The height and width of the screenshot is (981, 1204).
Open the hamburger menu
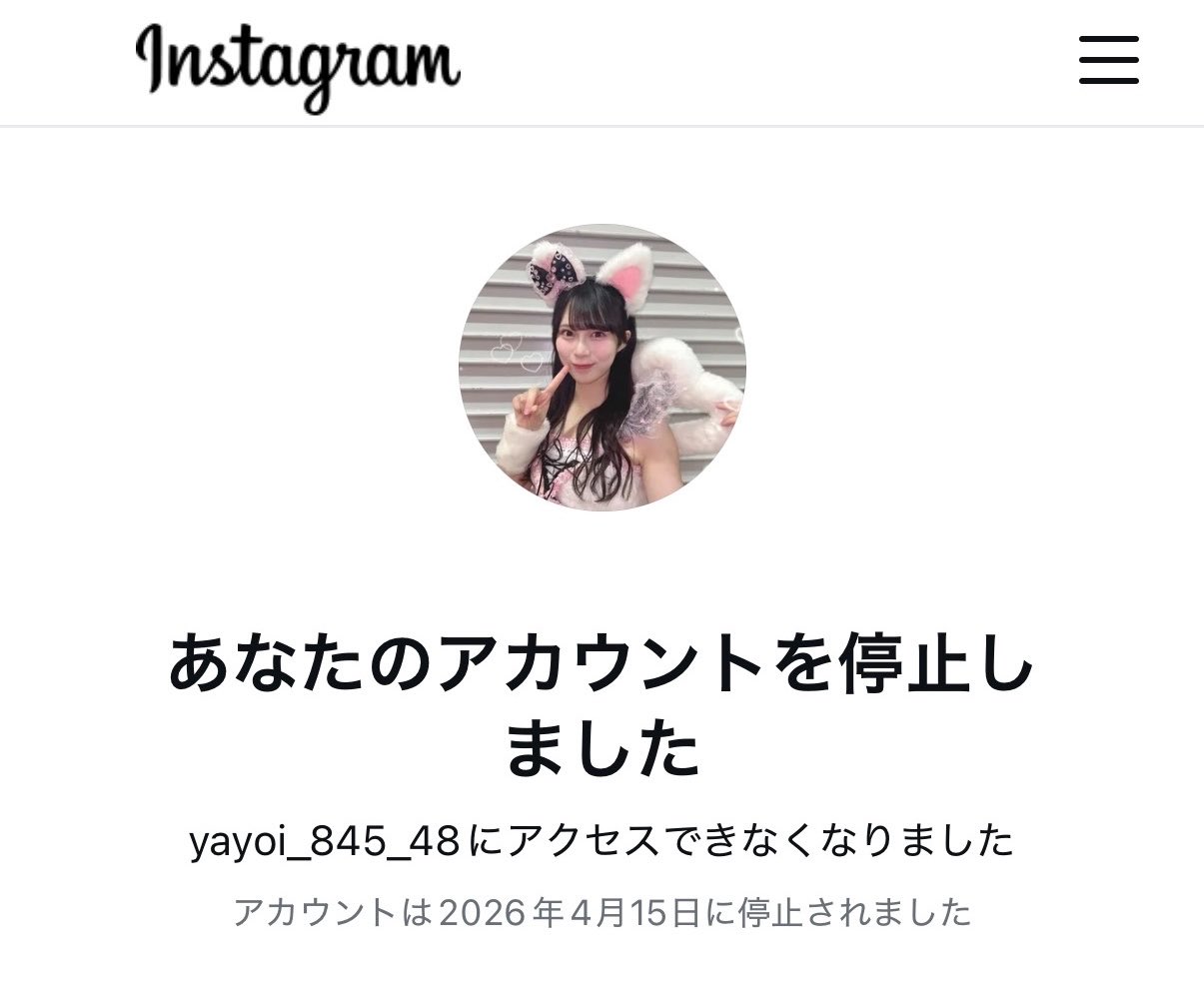[x=1108, y=60]
